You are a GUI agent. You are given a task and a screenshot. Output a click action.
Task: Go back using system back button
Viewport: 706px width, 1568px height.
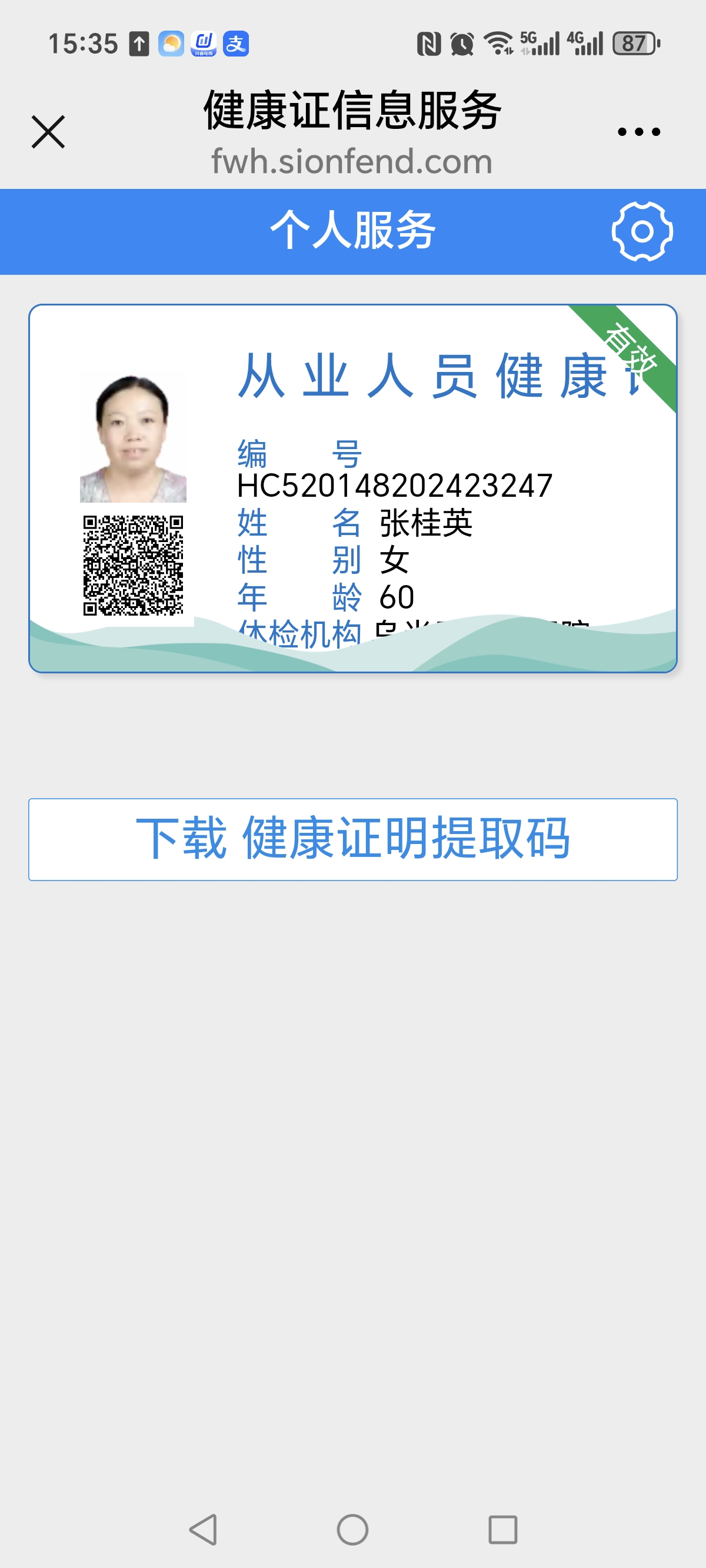click(204, 1529)
